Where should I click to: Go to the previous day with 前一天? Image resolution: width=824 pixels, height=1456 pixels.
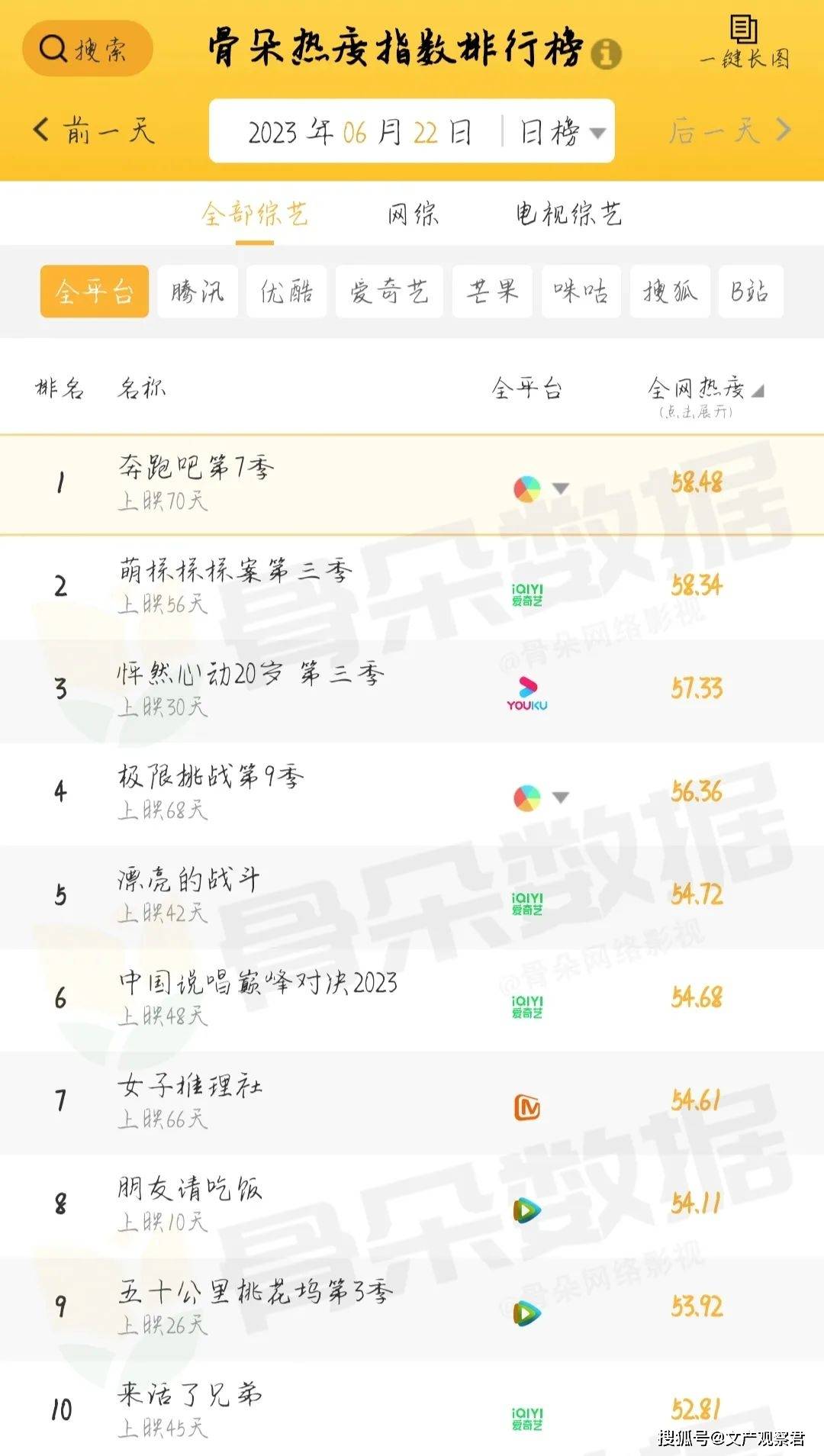point(95,131)
